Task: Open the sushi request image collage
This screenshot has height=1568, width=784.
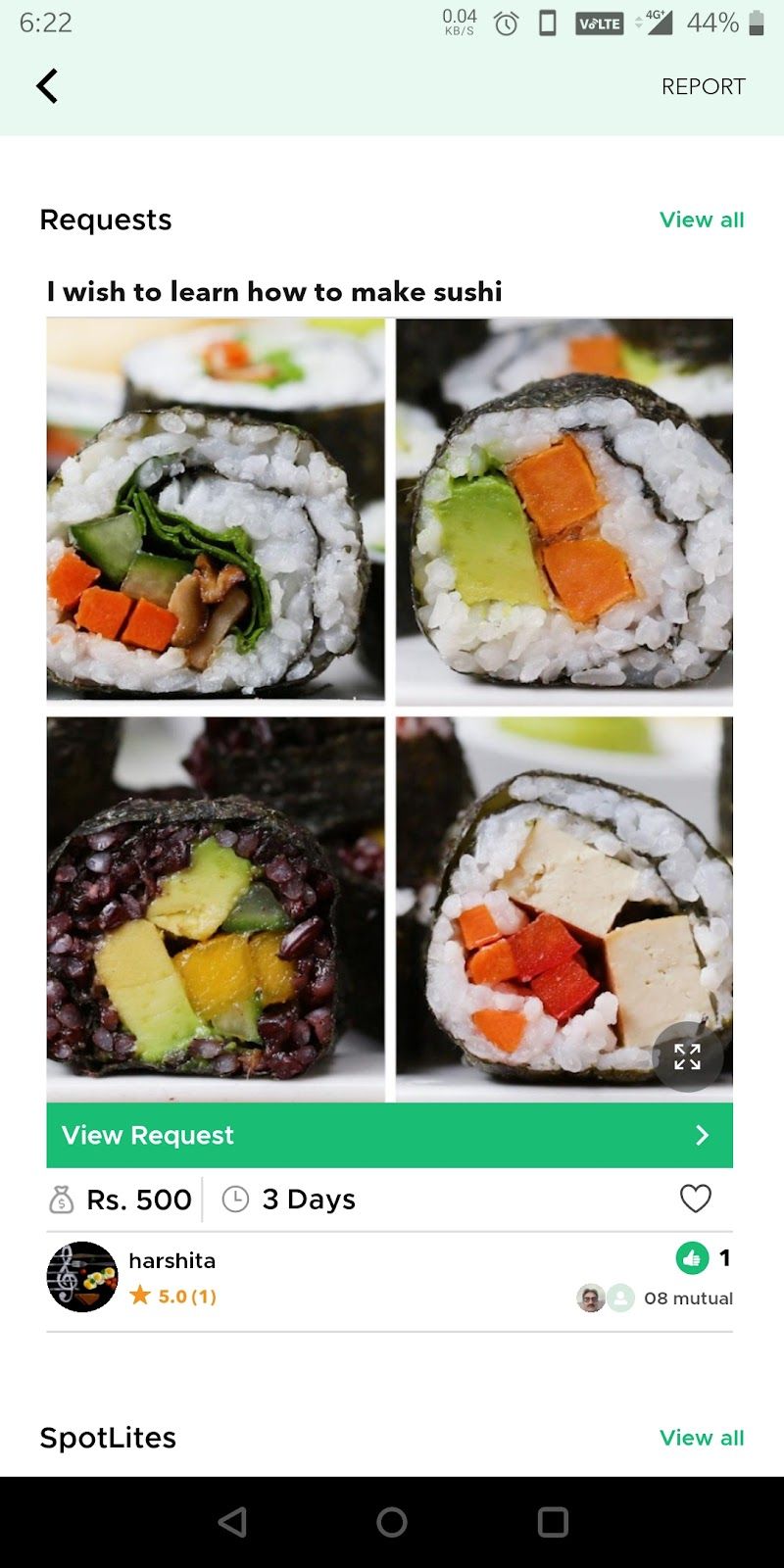Action: coord(390,710)
